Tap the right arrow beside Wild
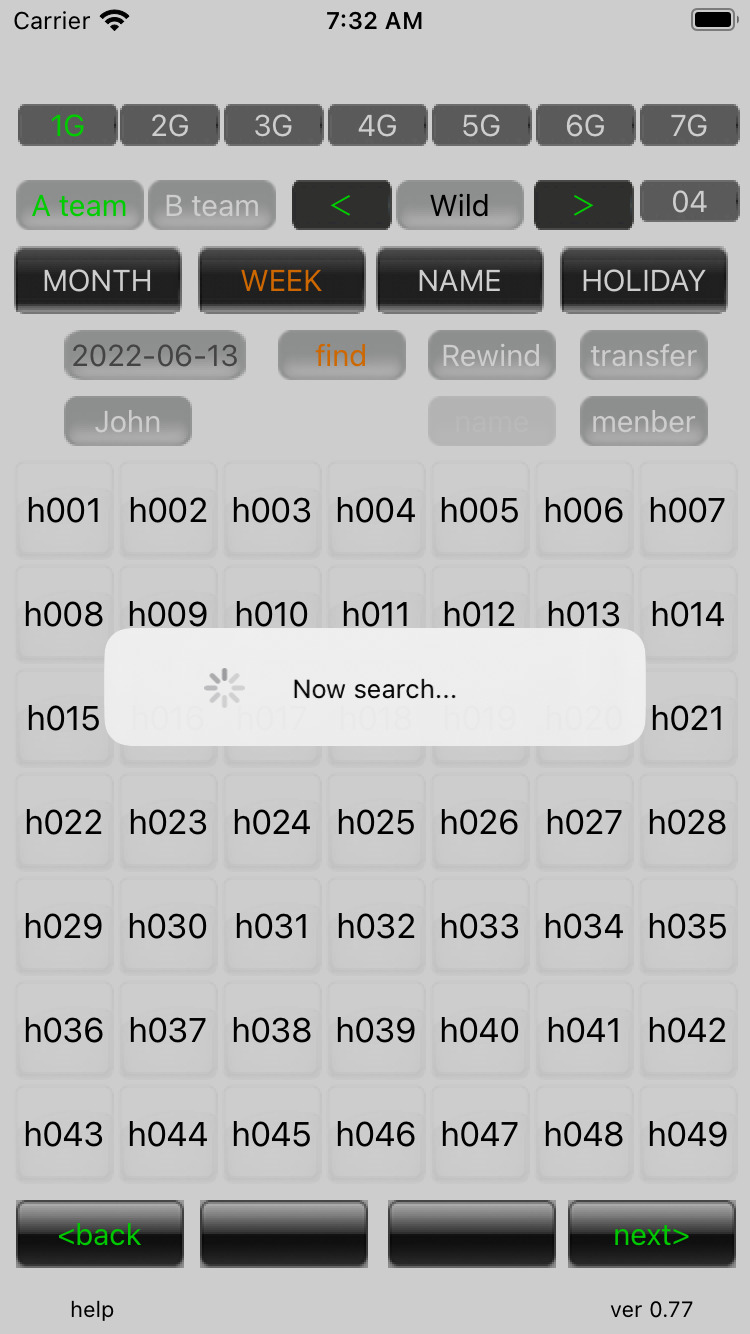The width and height of the screenshot is (750, 1334). 583,206
